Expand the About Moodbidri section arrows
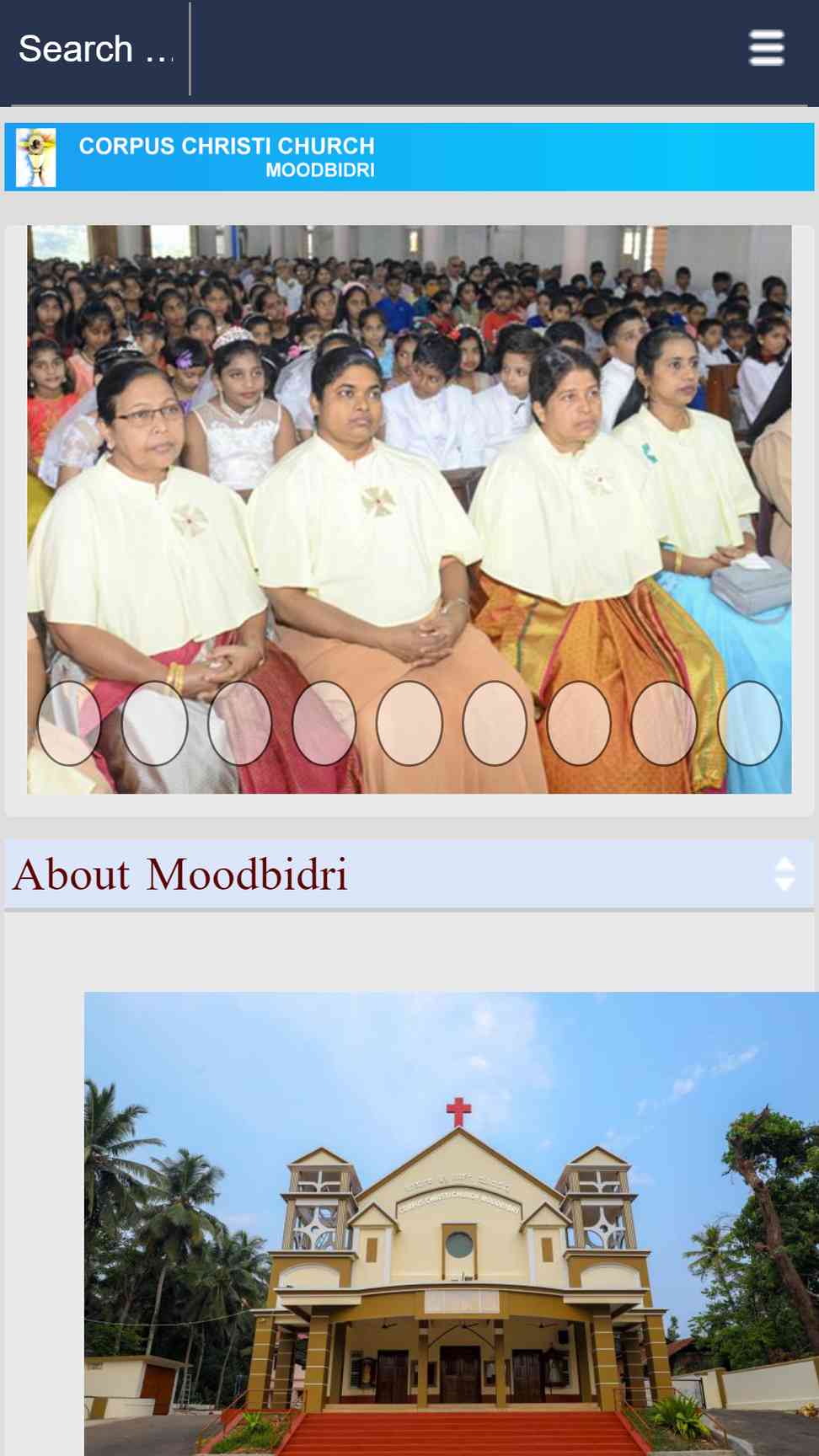Image resolution: width=819 pixels, height=1456 pixels. (x=784, y=875)
